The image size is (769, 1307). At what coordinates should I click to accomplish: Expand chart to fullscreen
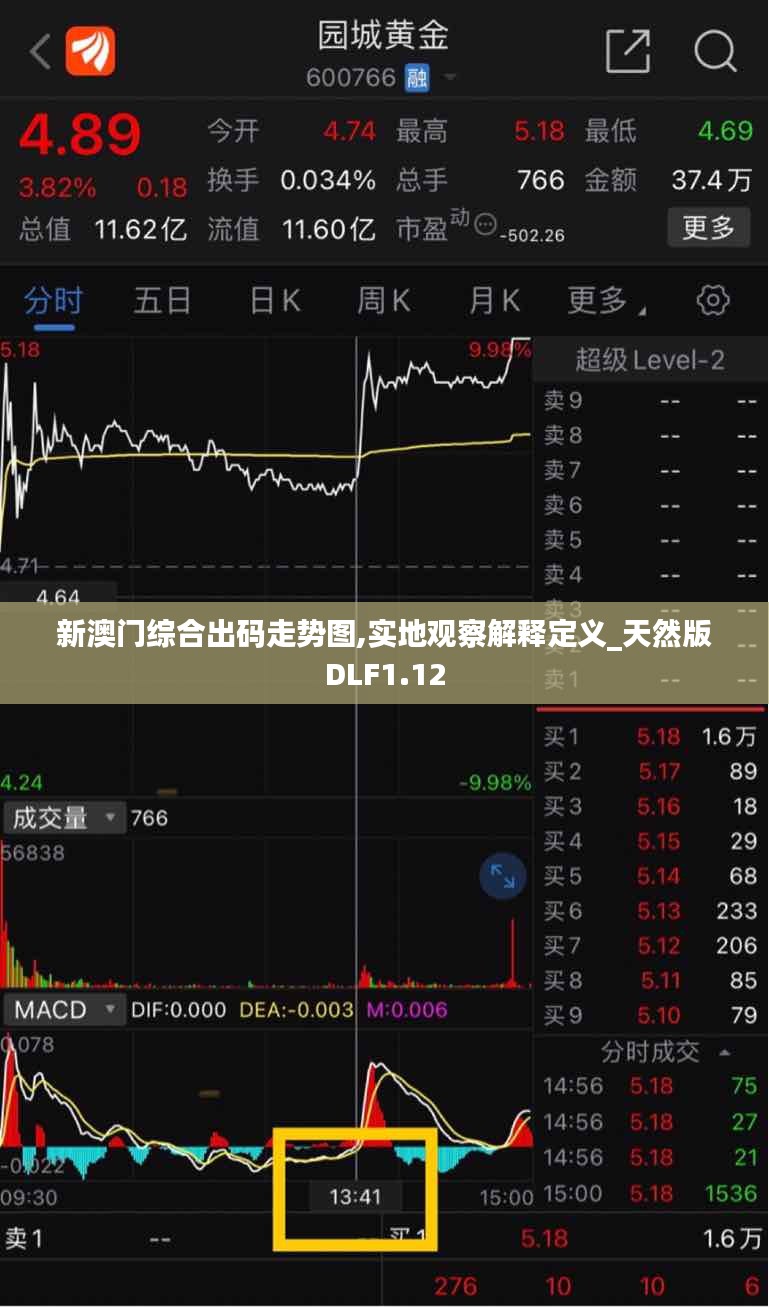click(x=503, y=879)
